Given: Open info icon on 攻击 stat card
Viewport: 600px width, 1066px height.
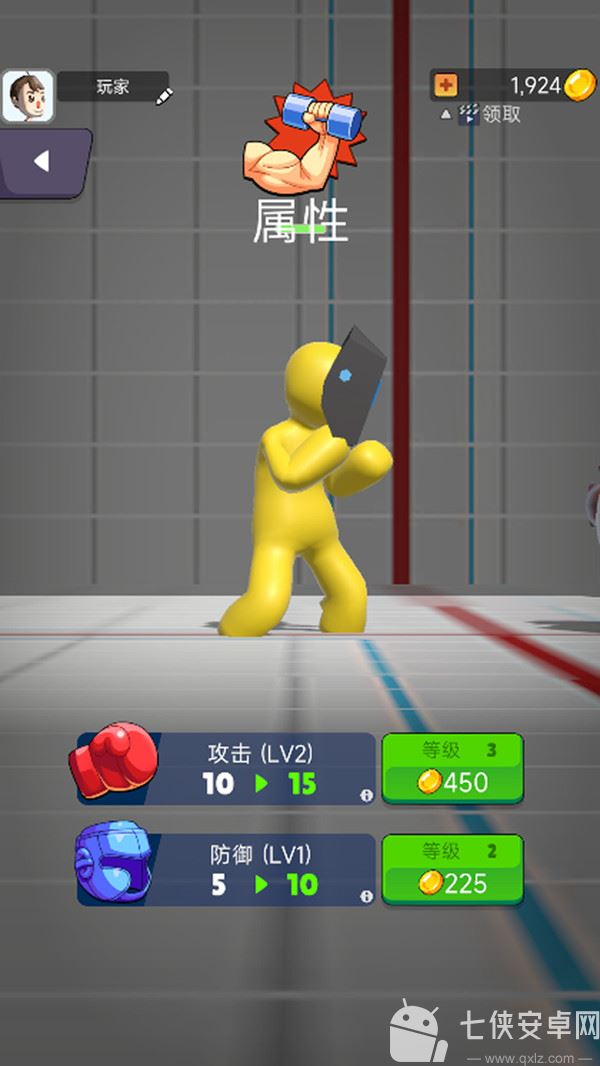Looking at the screenshot, I should [367, 796].
